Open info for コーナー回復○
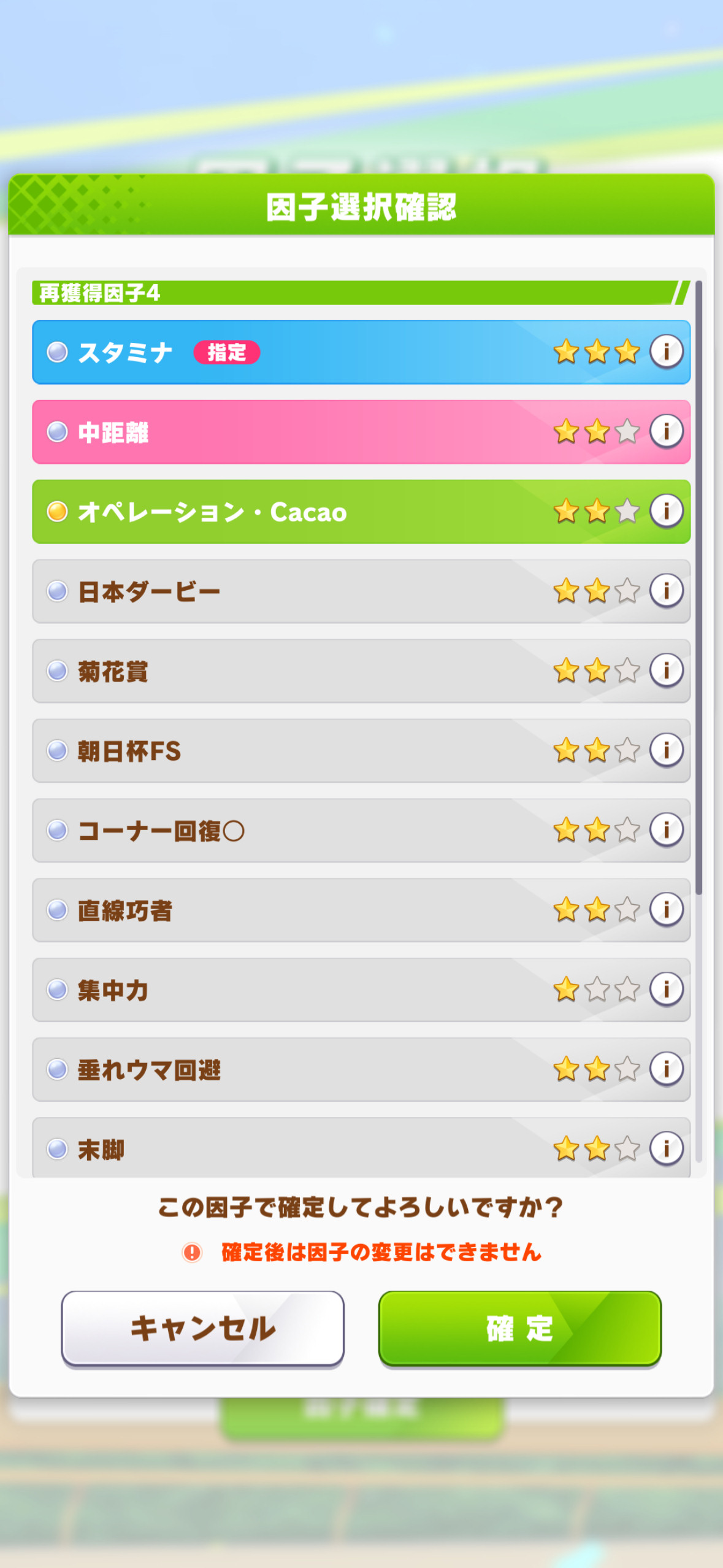This screenshot has width=723, height=1568. (x=667, y=830)
